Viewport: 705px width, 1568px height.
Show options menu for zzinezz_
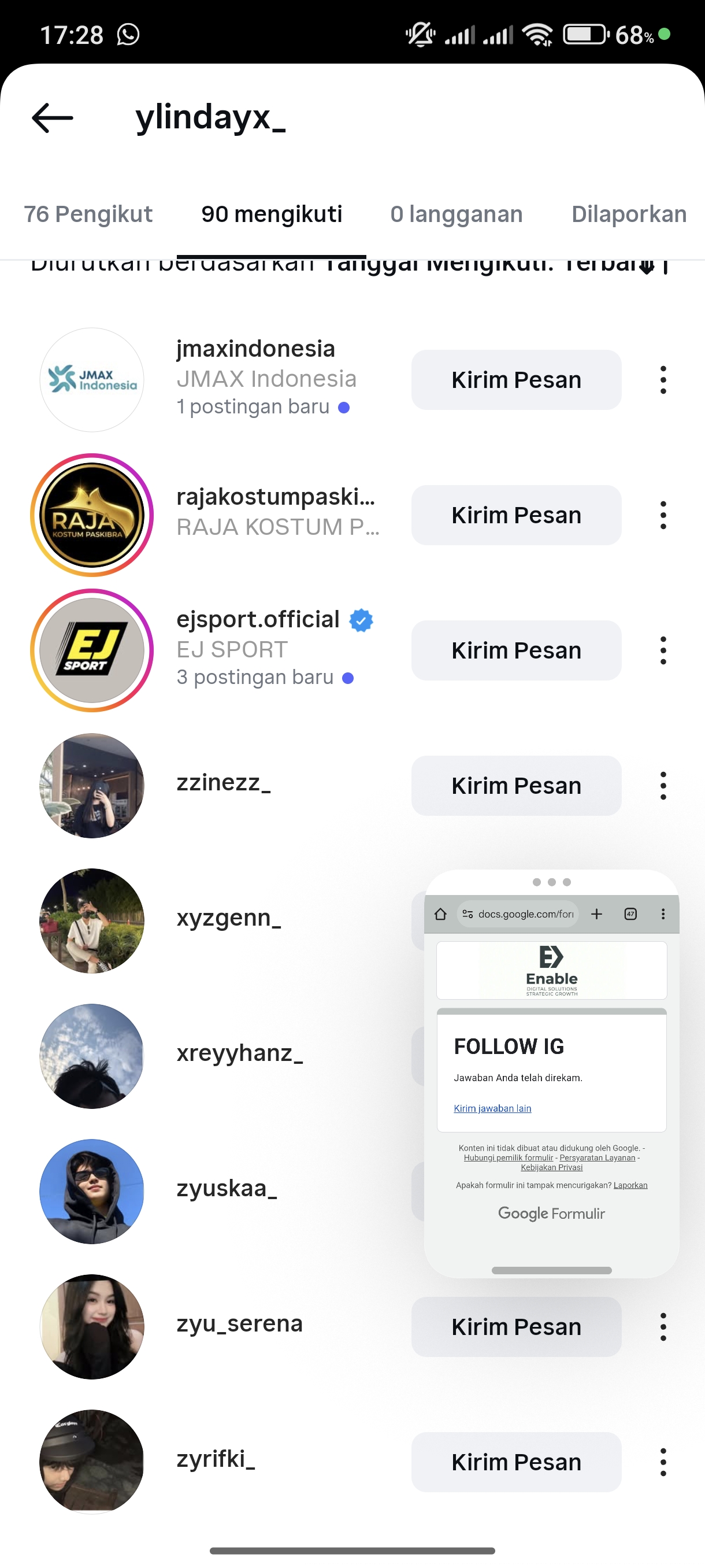click(663, 785)
